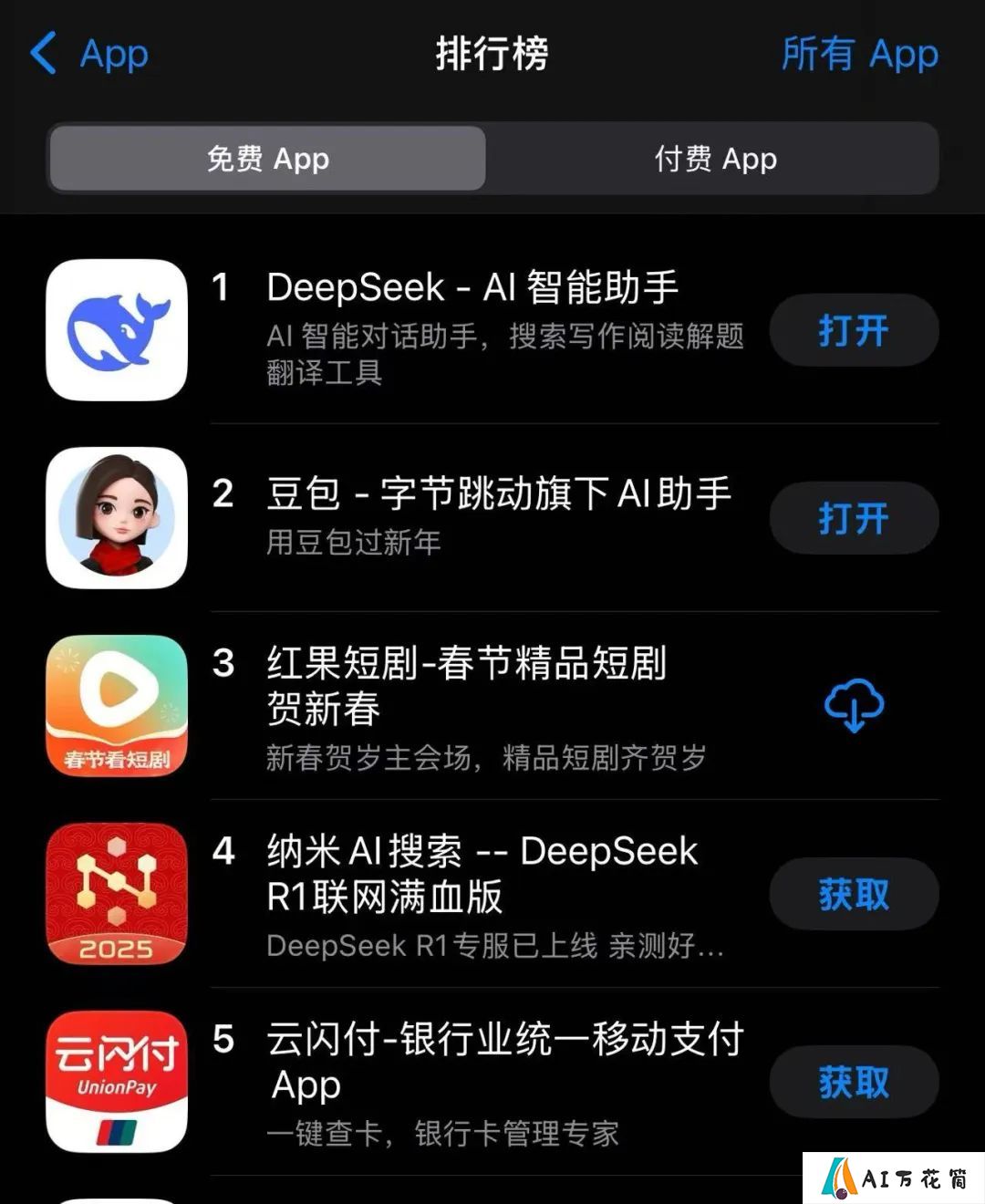Switch to the 免费 App tab

tap(267, 159)
